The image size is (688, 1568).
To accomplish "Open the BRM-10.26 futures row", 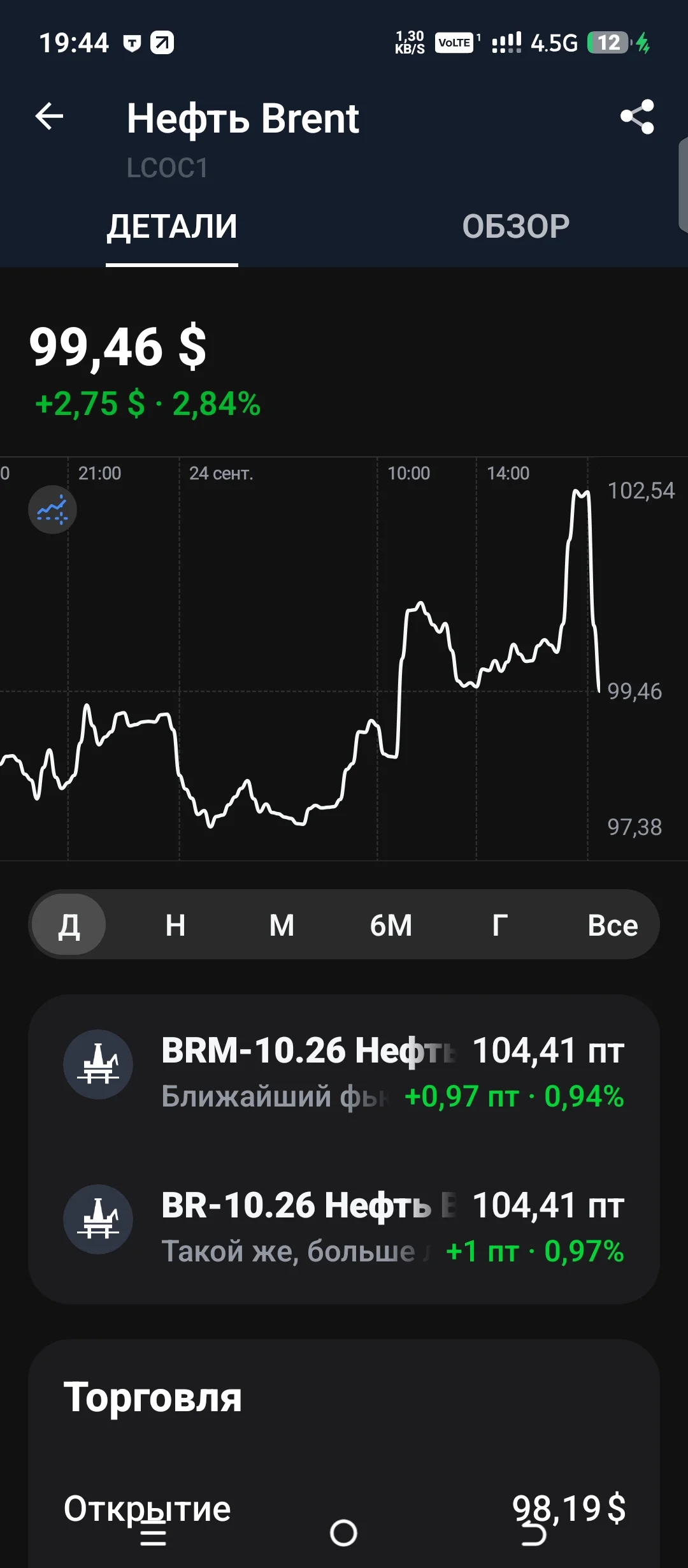I will tap(344, 1073).
